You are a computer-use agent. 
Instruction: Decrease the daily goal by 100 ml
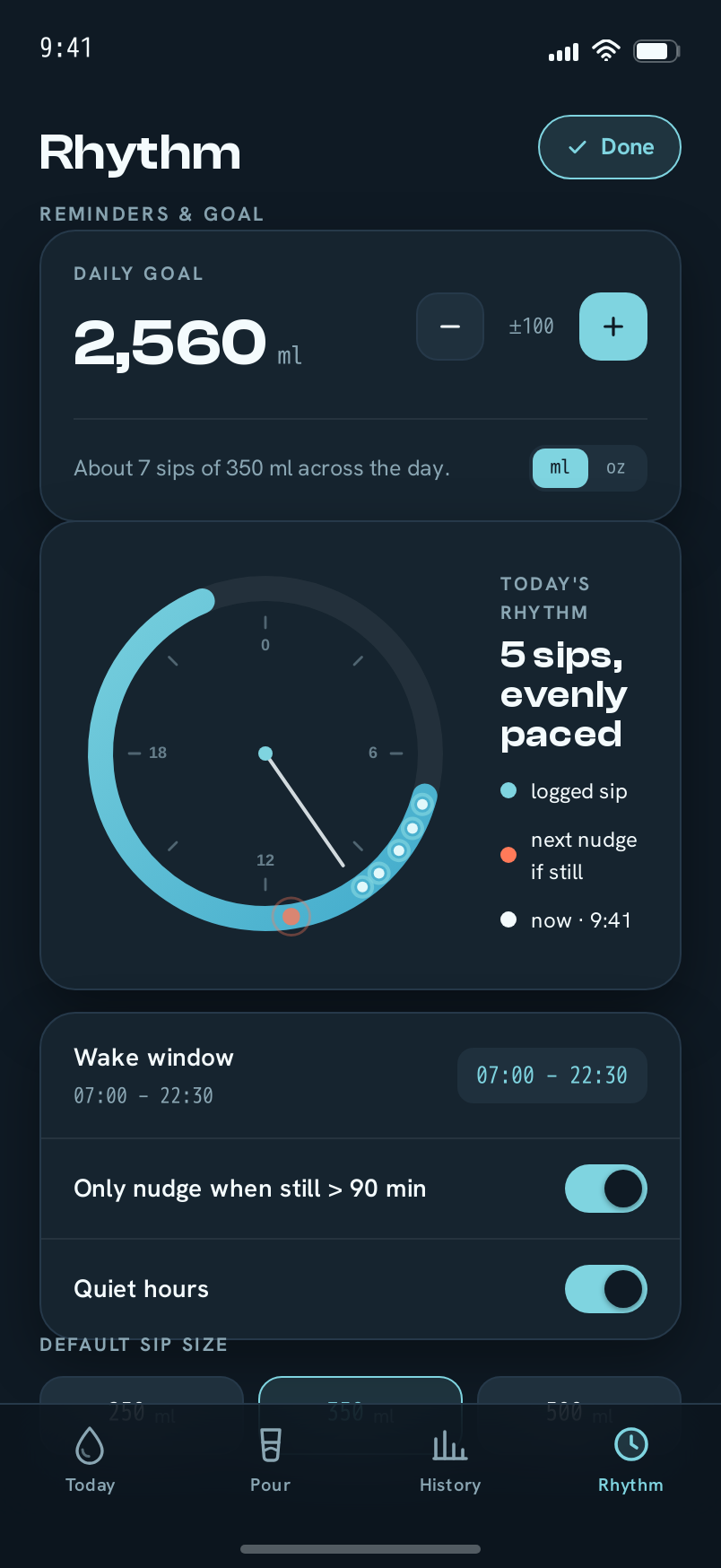click(x=450, y=327)
